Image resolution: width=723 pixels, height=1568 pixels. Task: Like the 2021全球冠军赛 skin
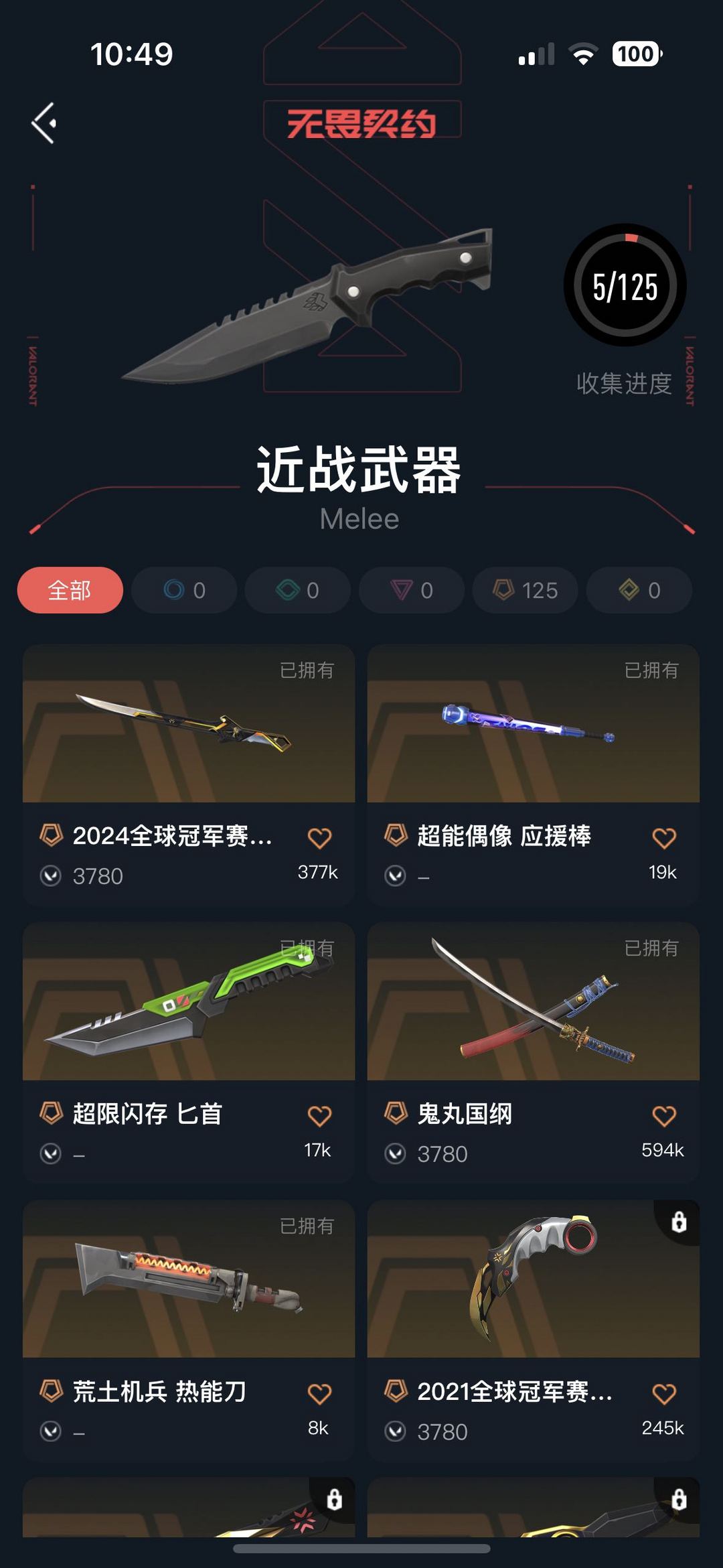664,1394
